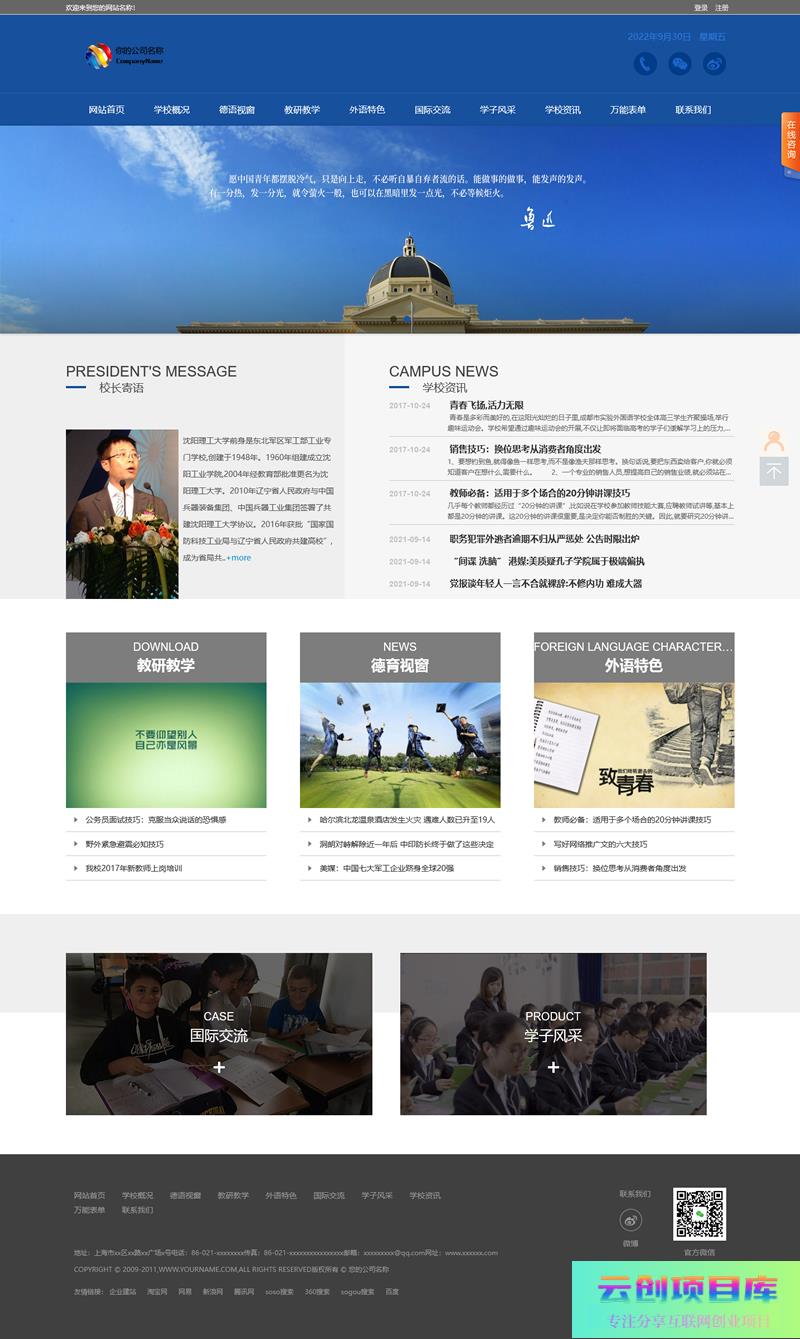Open 淘宝网 friendly link in footer
Screen dimensions: 800x1339
(157, 1292)
